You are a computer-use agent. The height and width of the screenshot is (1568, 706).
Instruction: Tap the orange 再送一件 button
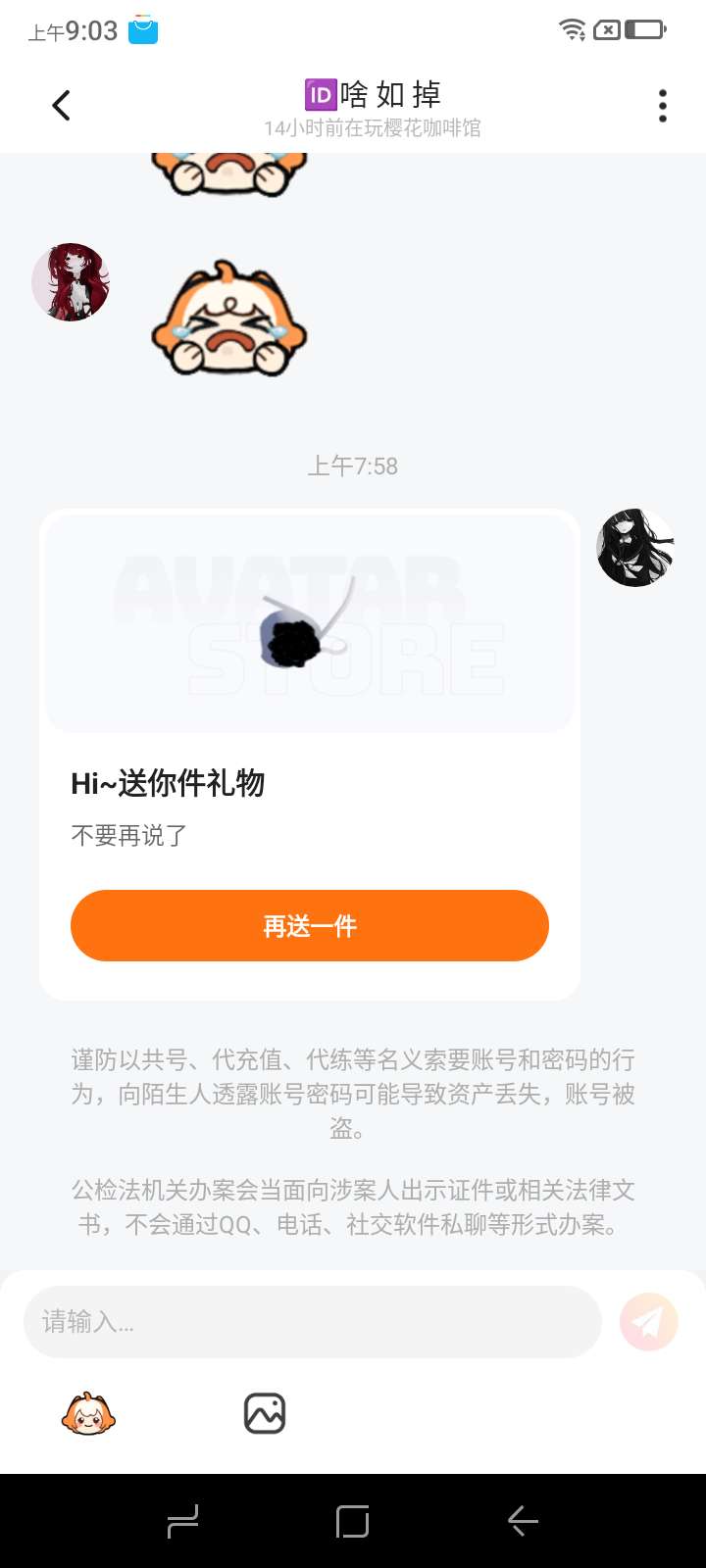coord(309,926)
